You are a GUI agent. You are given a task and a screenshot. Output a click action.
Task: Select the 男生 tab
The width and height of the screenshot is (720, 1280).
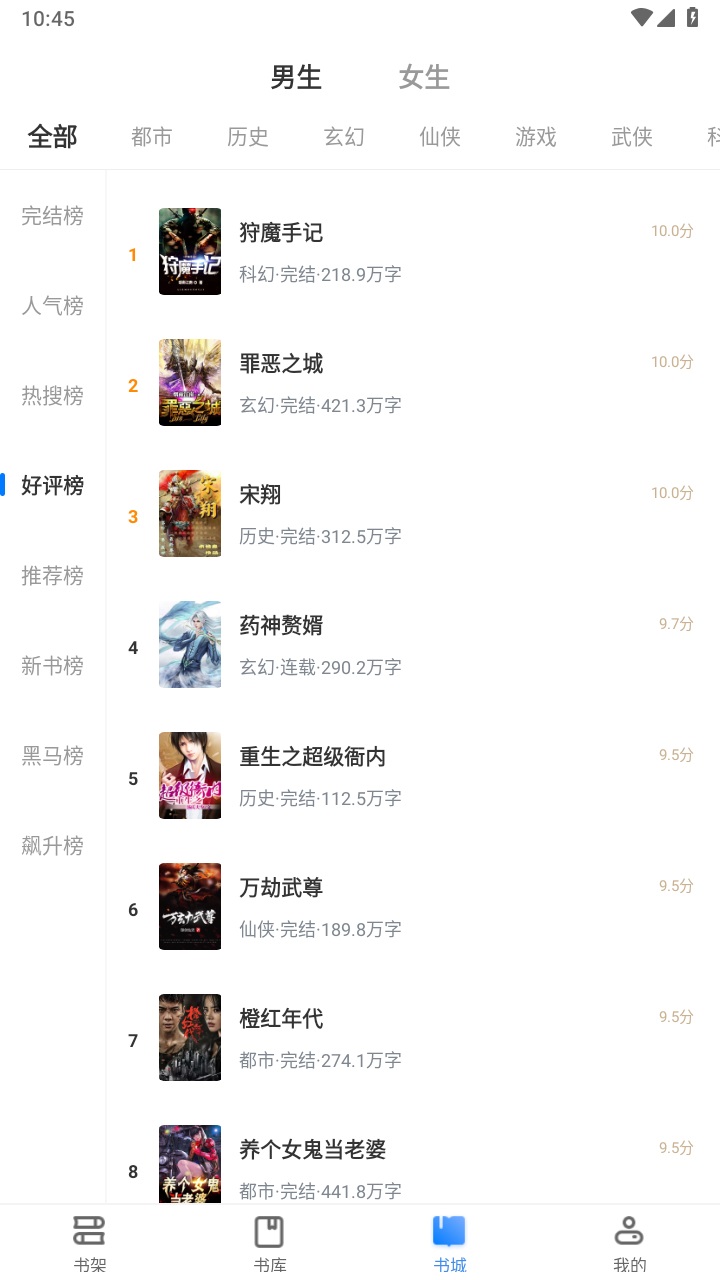coord(296,77)
